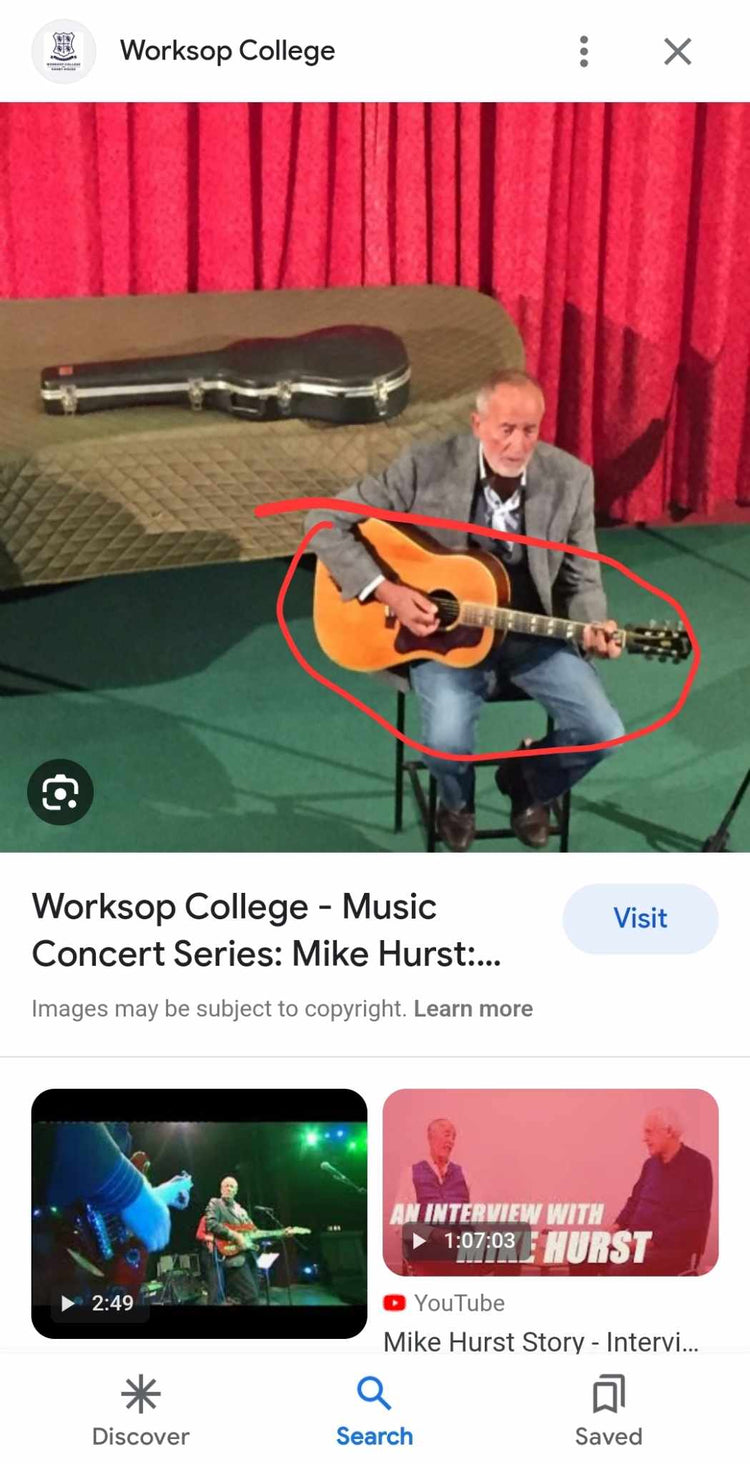Open the Worksop College source header
Screen dimensions: 750x1464
coord(226,51)
